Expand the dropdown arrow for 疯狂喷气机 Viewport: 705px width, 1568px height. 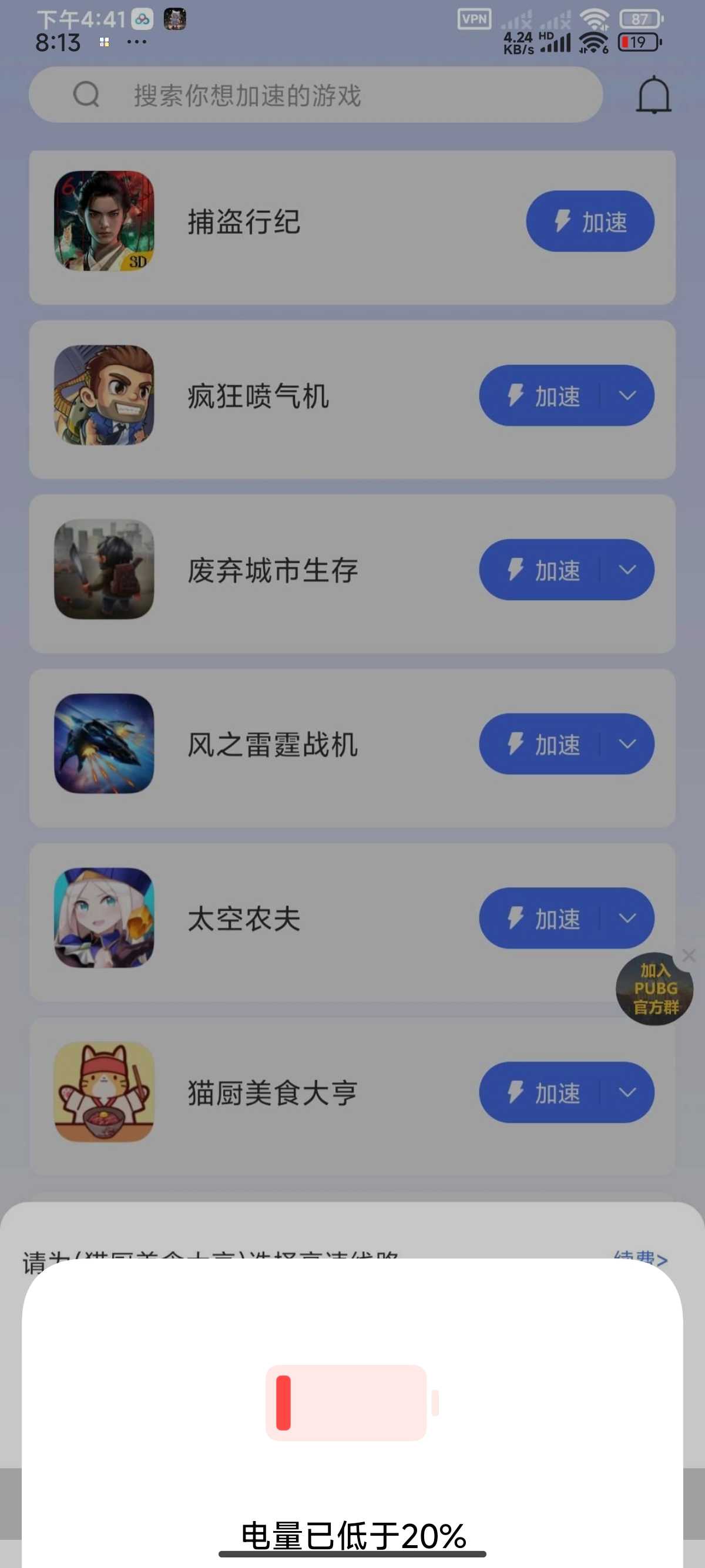click(x=627, y=396)
